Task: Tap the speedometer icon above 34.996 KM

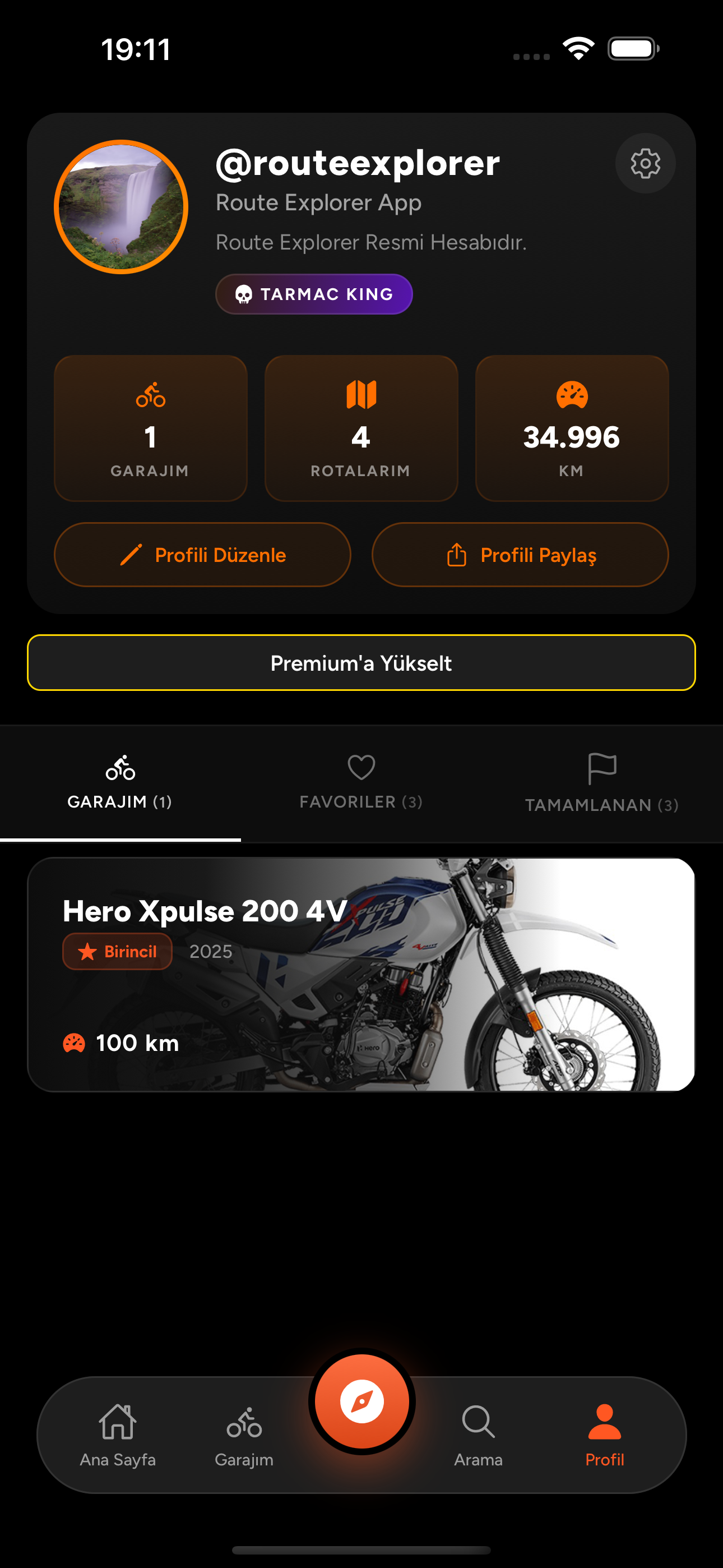Action: [x=572, y=393]
